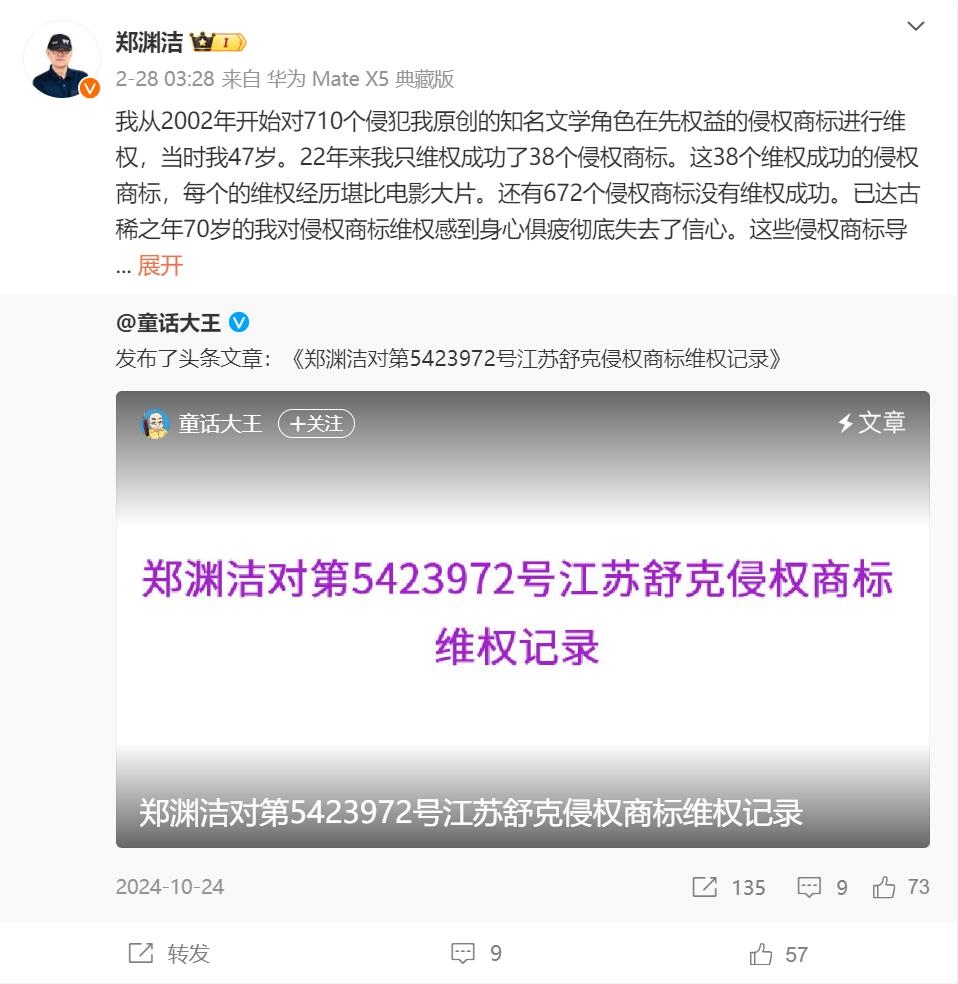958x984 pixels.
Task: Follow 童话大王 with the +关注 button
Action: coord(316,424)
